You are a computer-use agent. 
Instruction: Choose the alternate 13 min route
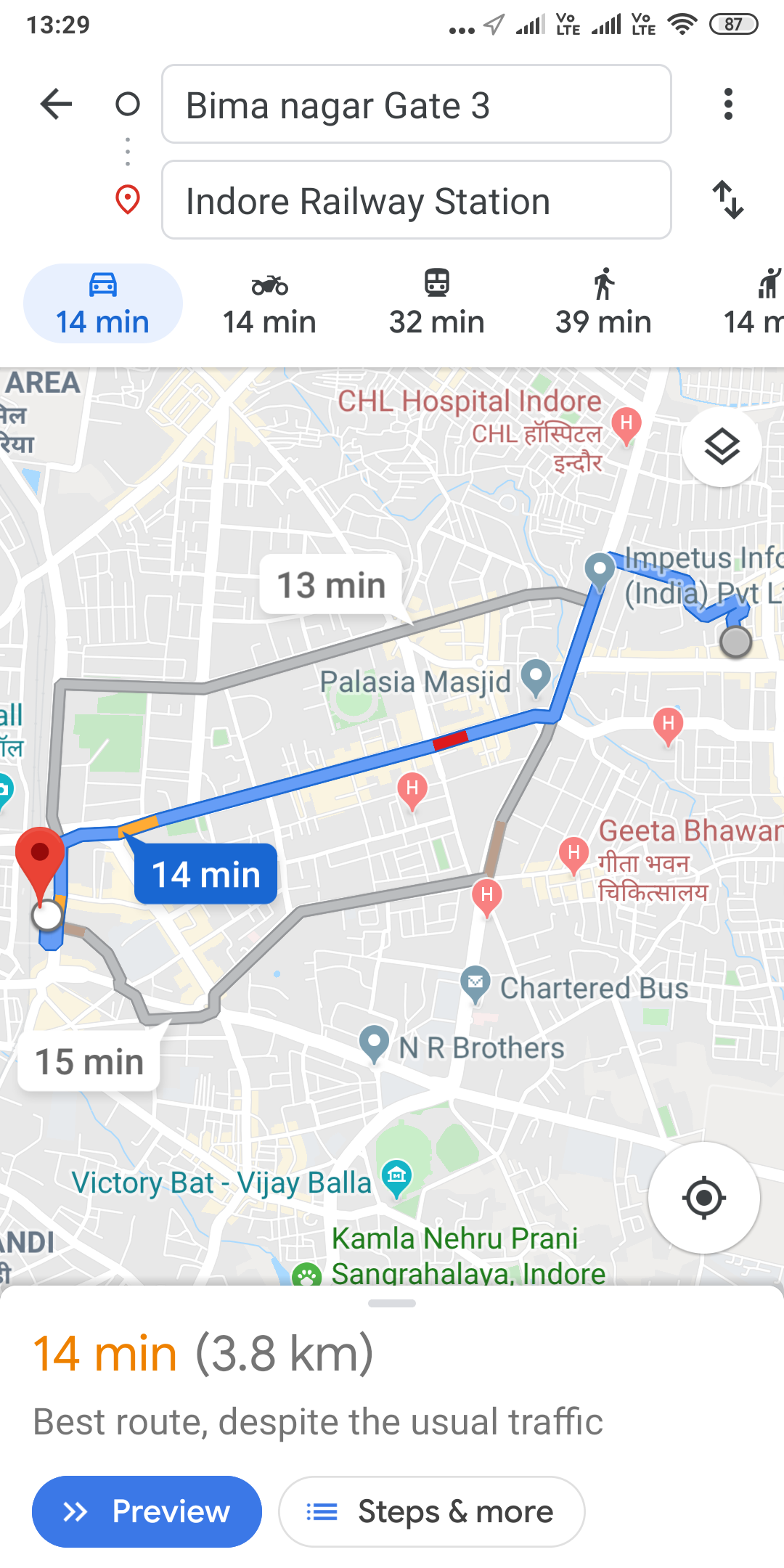click(331, 585)
